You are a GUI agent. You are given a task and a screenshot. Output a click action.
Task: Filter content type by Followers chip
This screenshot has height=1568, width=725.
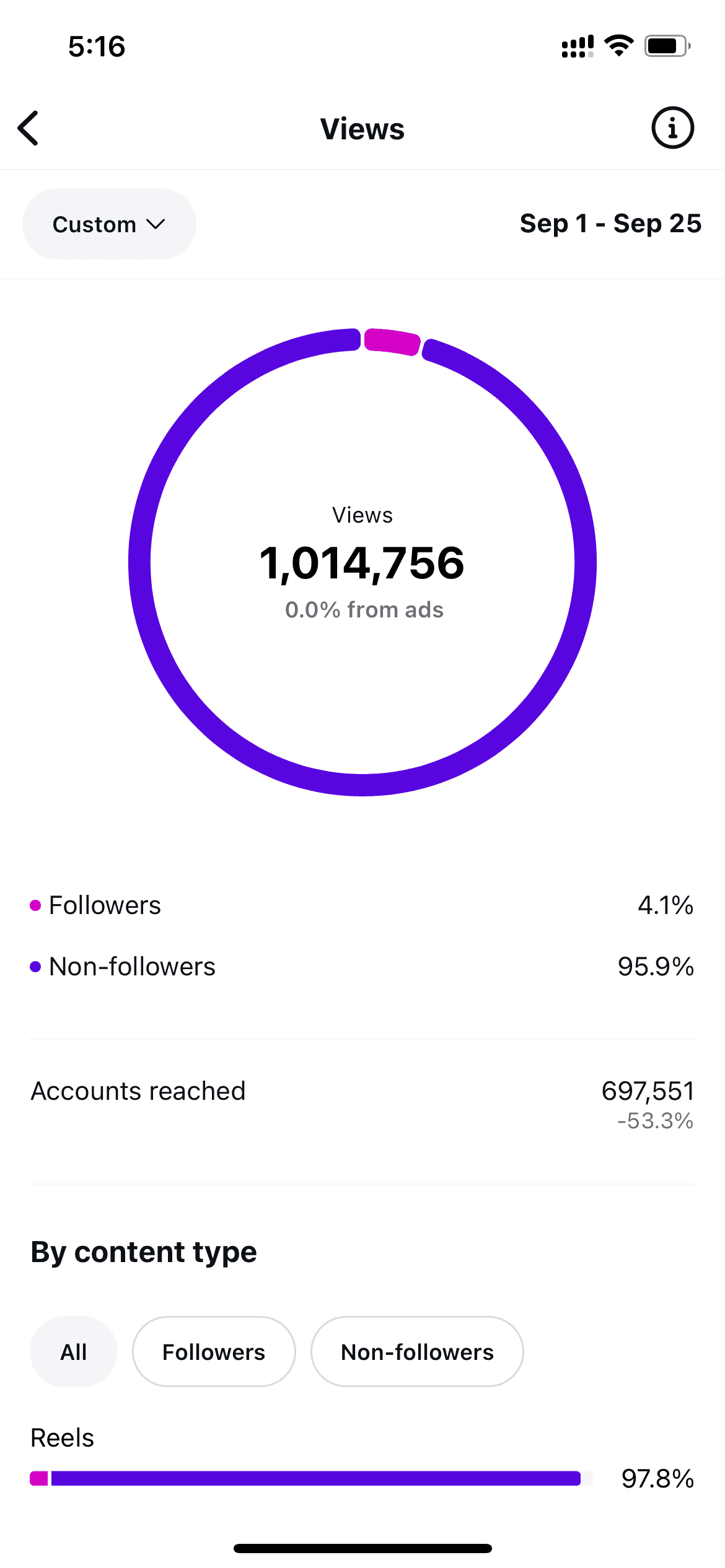click(214, 1352)
